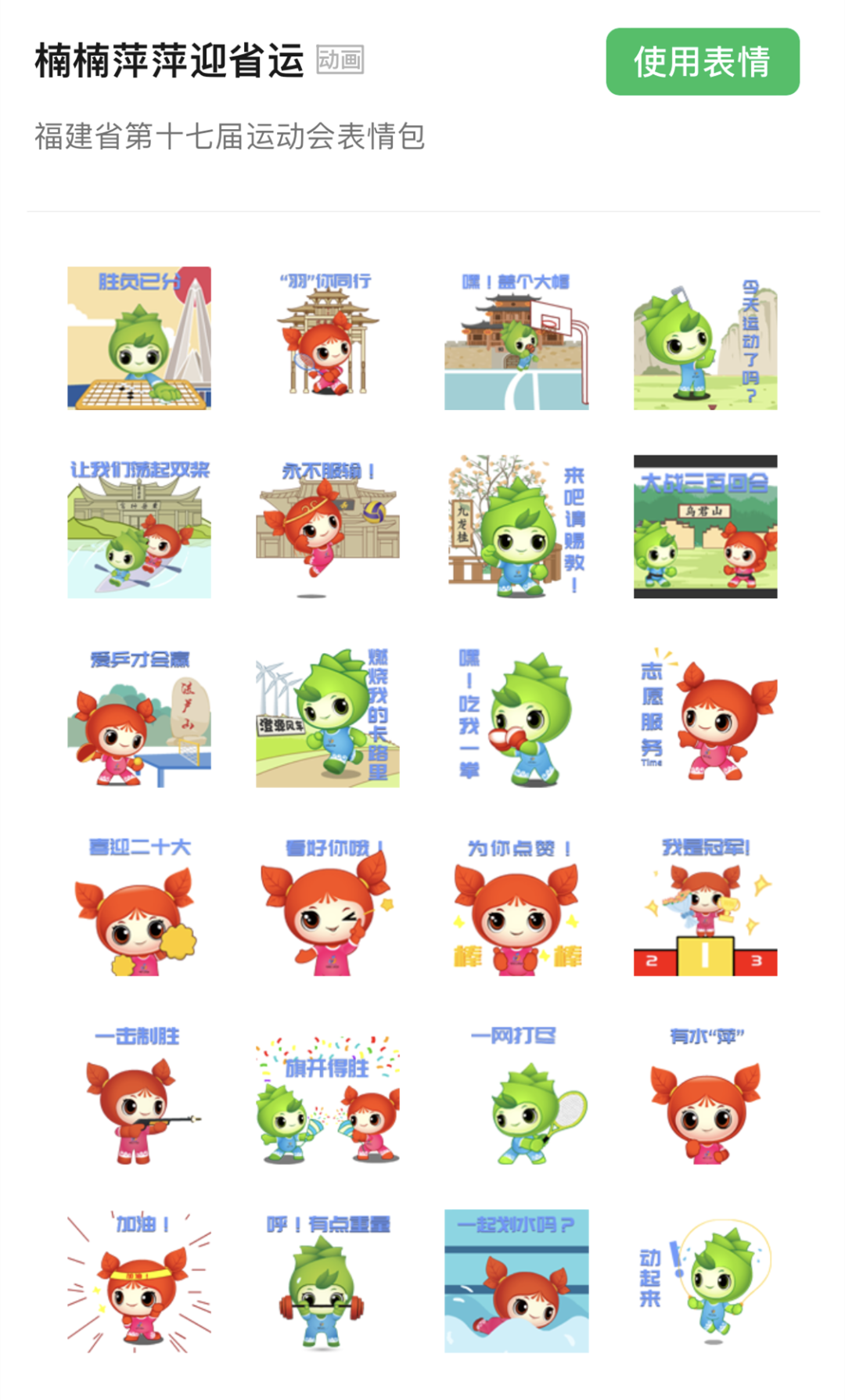845x1400 pixels.
Task: Open the 一起划水吗 swimming sticker
Action: pyautogui.click(x=516, y=1281)
